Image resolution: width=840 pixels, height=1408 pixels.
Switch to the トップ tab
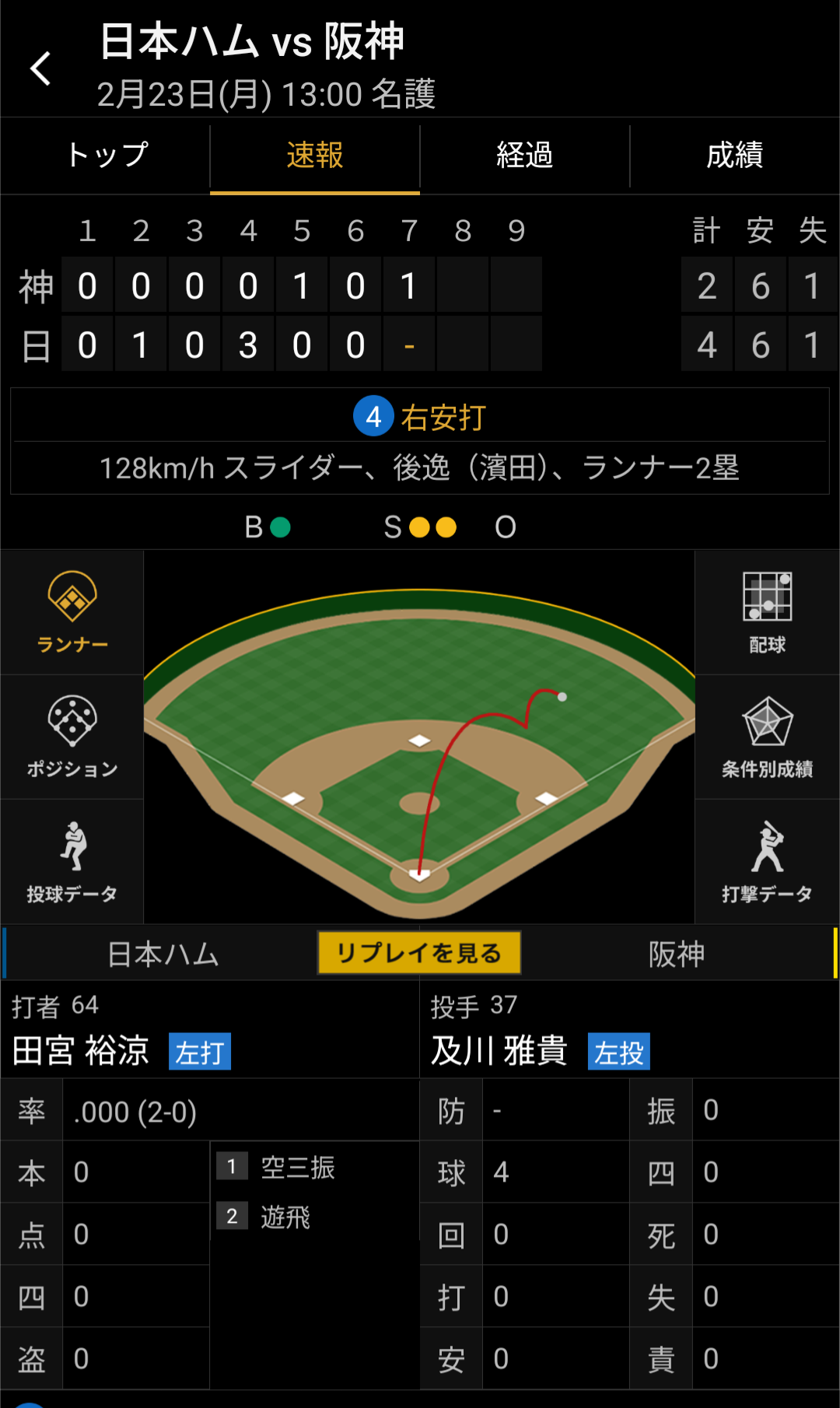click(106, 156)
